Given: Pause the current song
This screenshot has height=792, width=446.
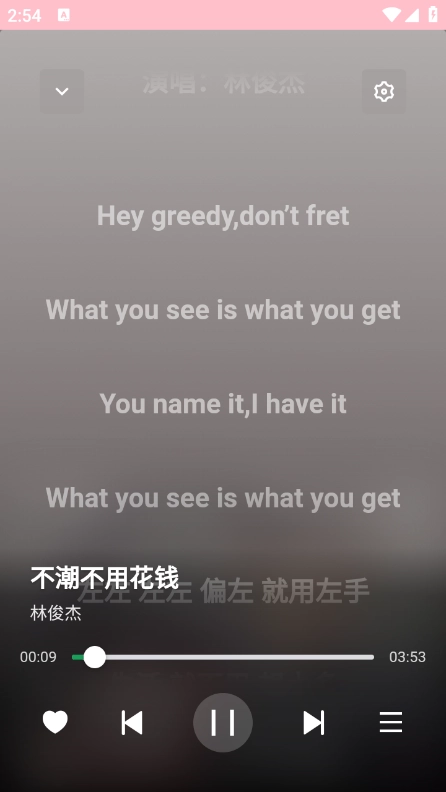Looking at the screenshot, I should tap(223, 722).
